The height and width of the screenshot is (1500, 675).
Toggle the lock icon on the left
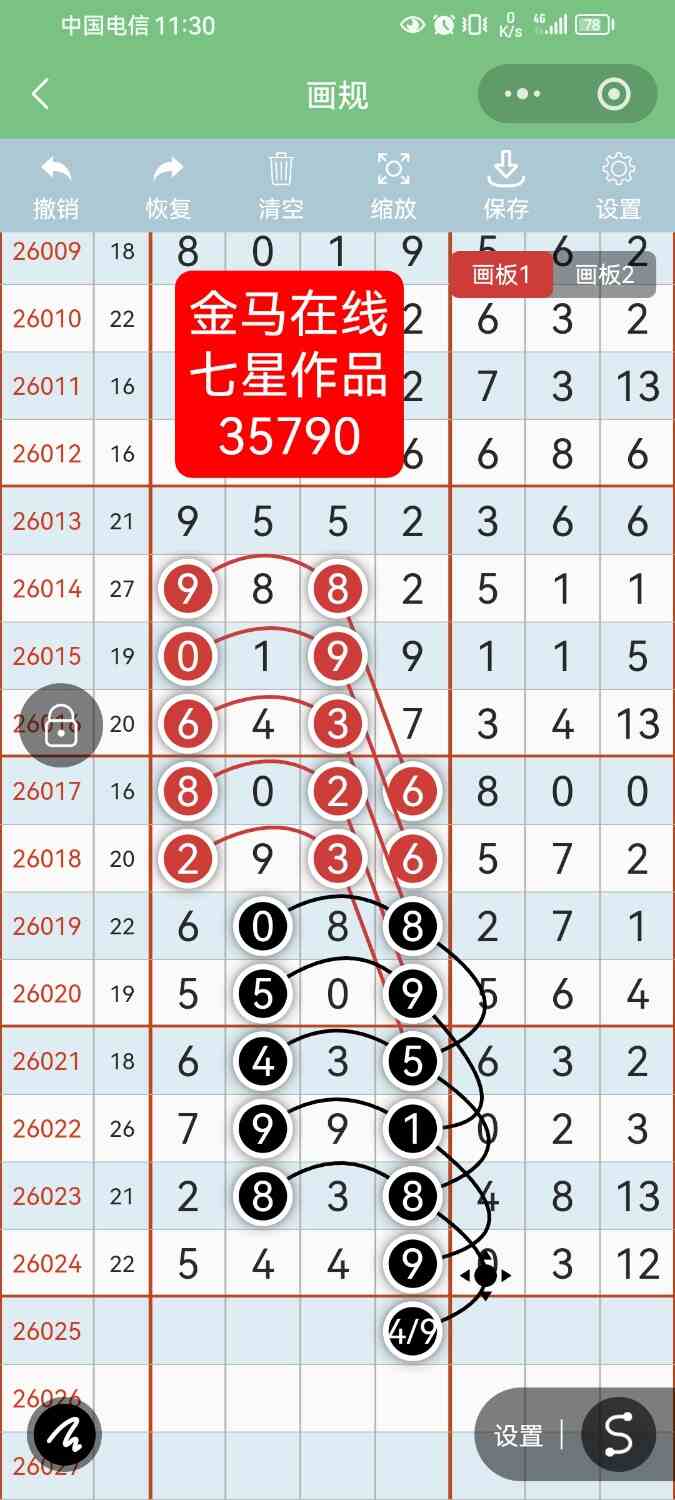61,726
